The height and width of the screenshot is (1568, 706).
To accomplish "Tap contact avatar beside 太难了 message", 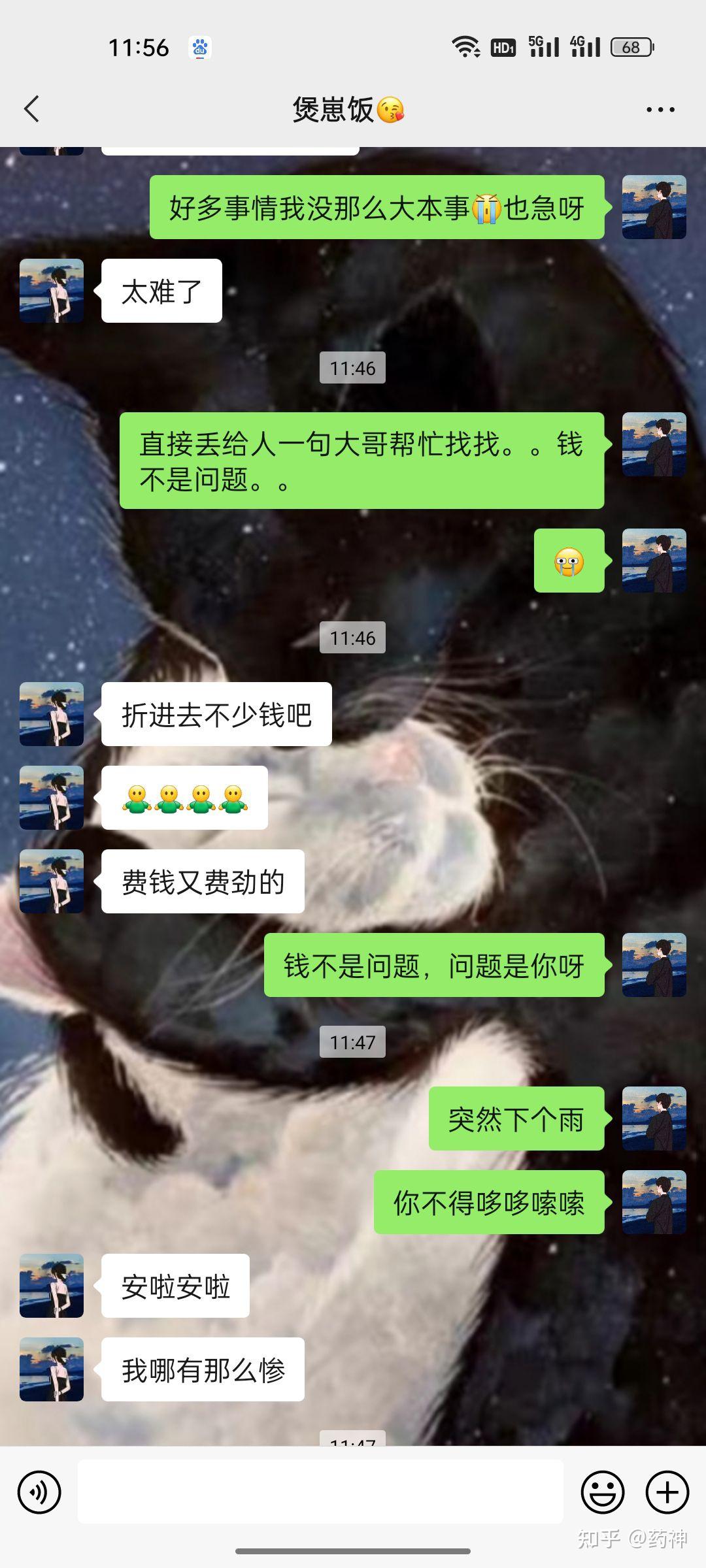I will 52,291.
